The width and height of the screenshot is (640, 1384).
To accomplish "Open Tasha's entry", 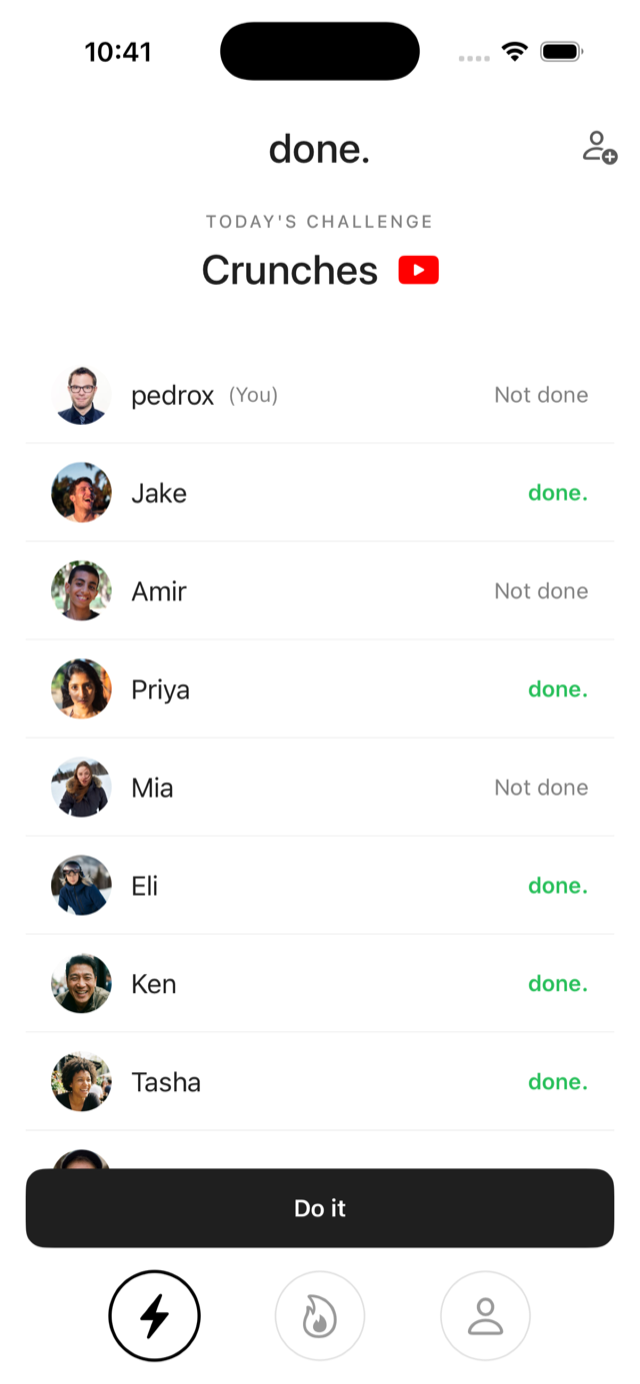I will pyautogui.click(x=320, y=1082).
